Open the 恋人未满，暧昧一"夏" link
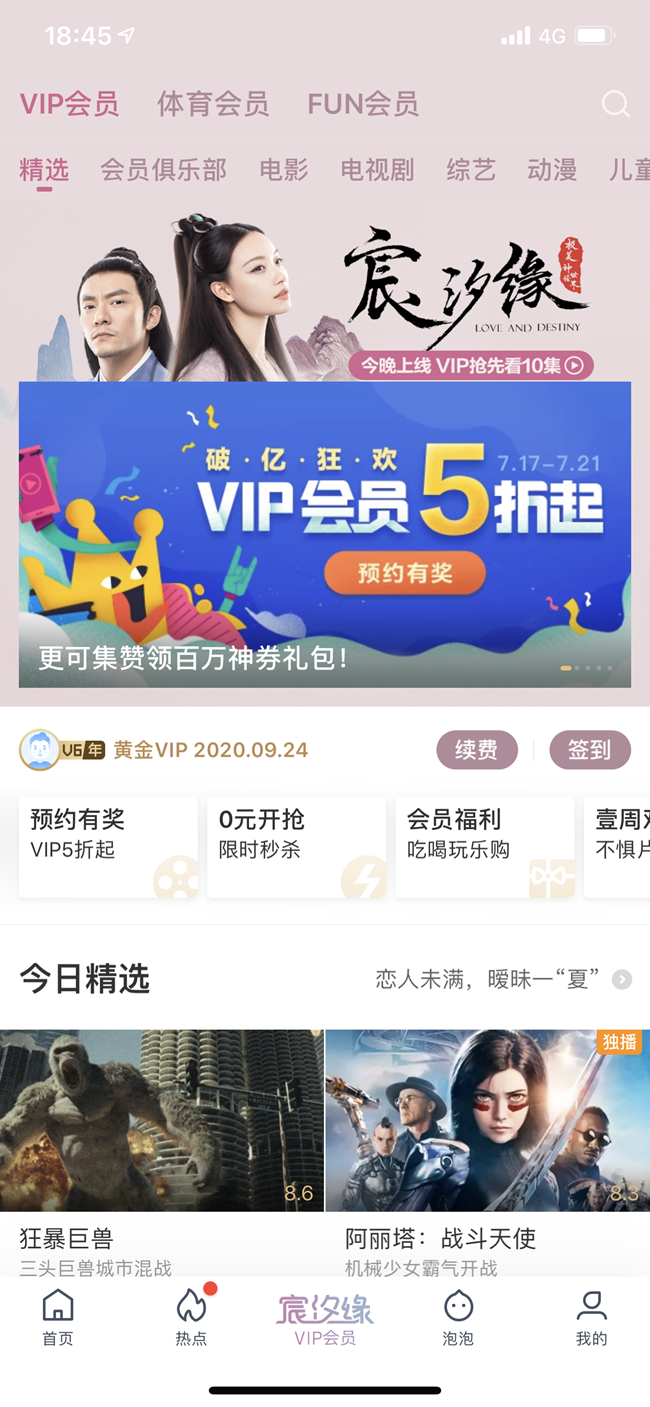 (x=502, y=979)
